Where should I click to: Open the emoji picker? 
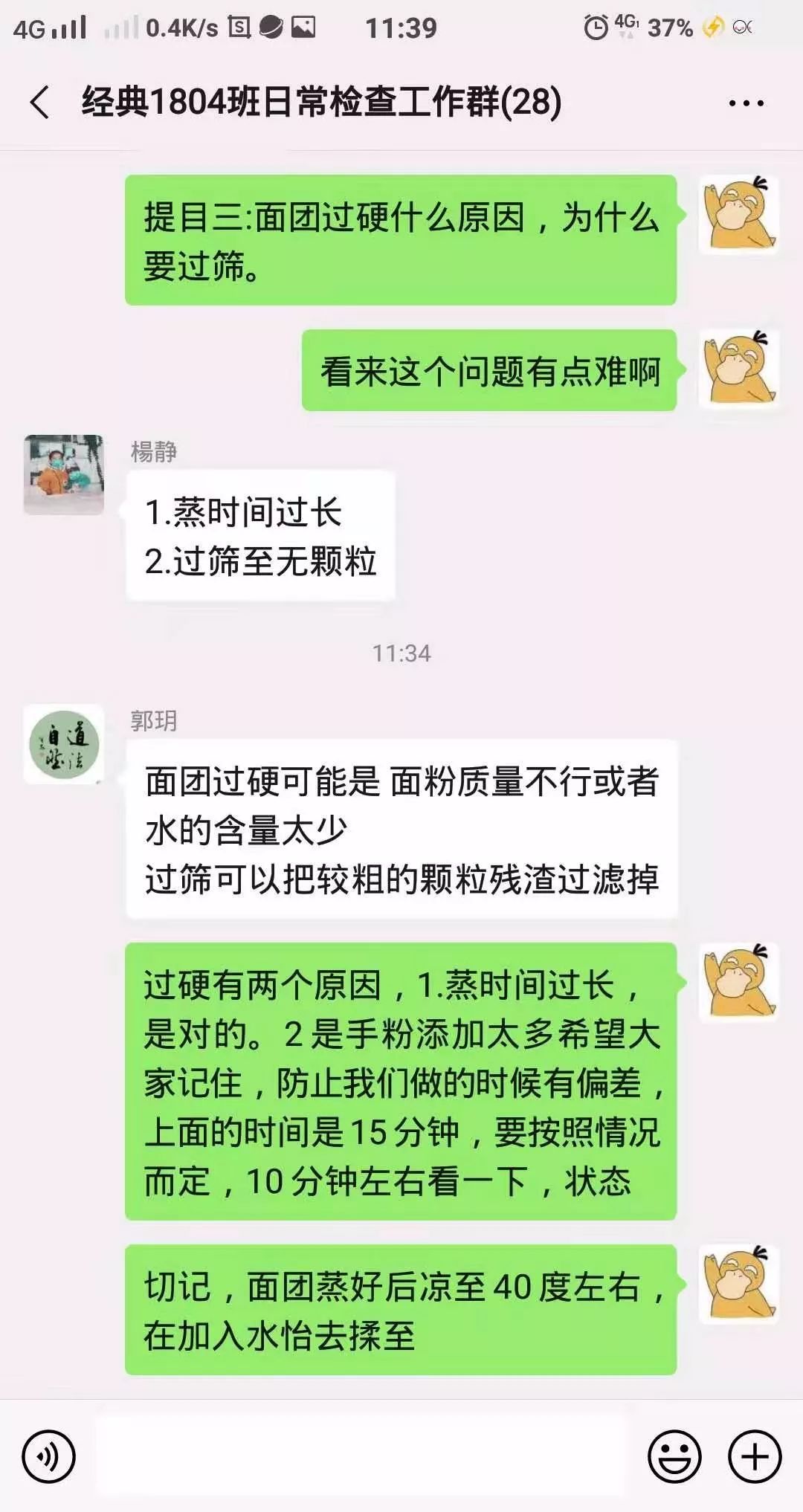pos(674,1456)
